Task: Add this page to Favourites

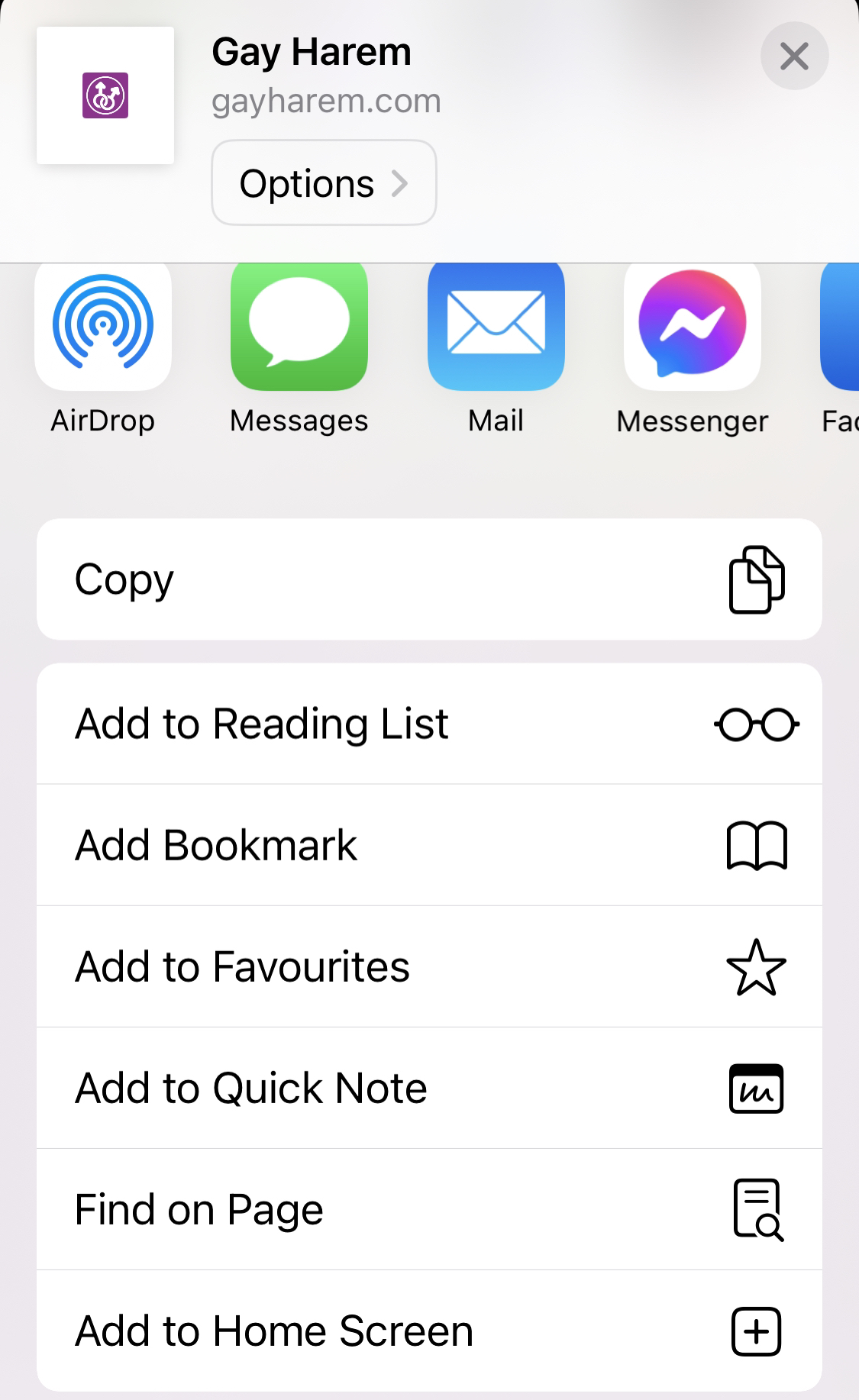Action: [x=429, y=966]
